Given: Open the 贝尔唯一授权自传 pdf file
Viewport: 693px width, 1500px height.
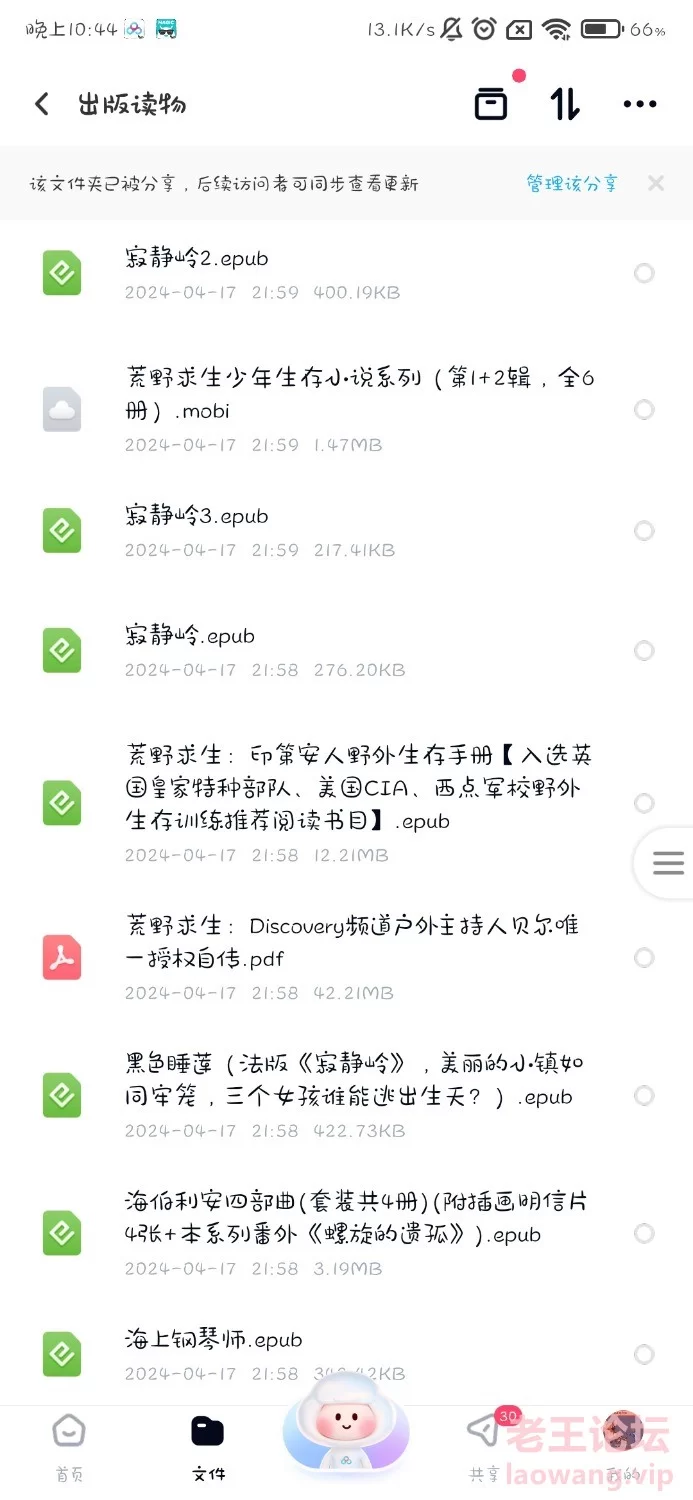Looking at the screenshot, I should [346, 958].
